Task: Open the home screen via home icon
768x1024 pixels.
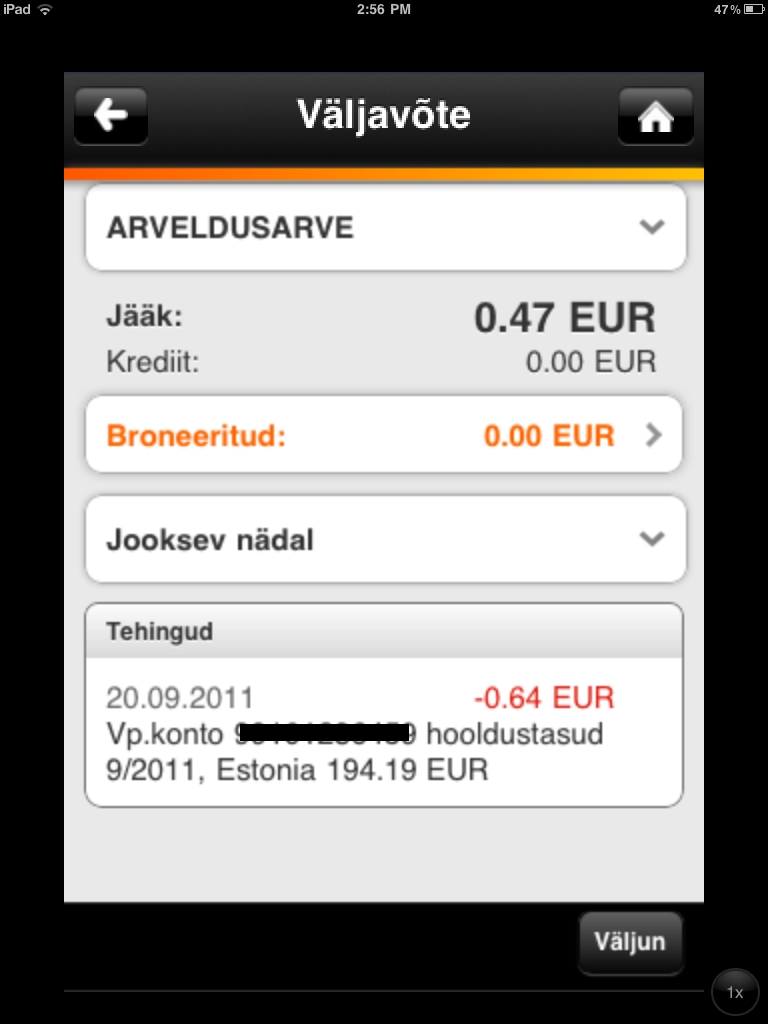Action: tap(655, 115)
